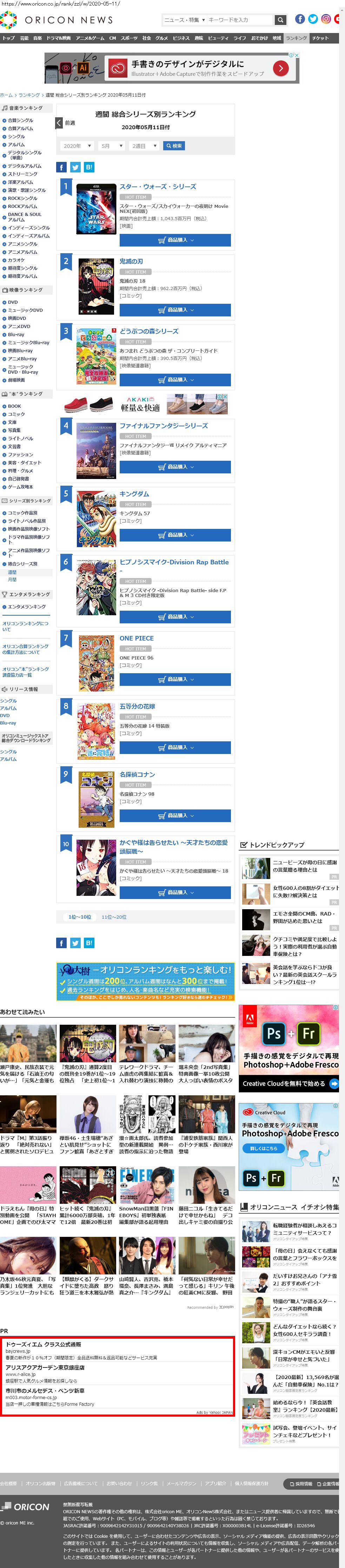Open the どうぶつの森シリーズ title link
Image resolution: width=345 pixels, height=1568 pixels.
point(149,331)
